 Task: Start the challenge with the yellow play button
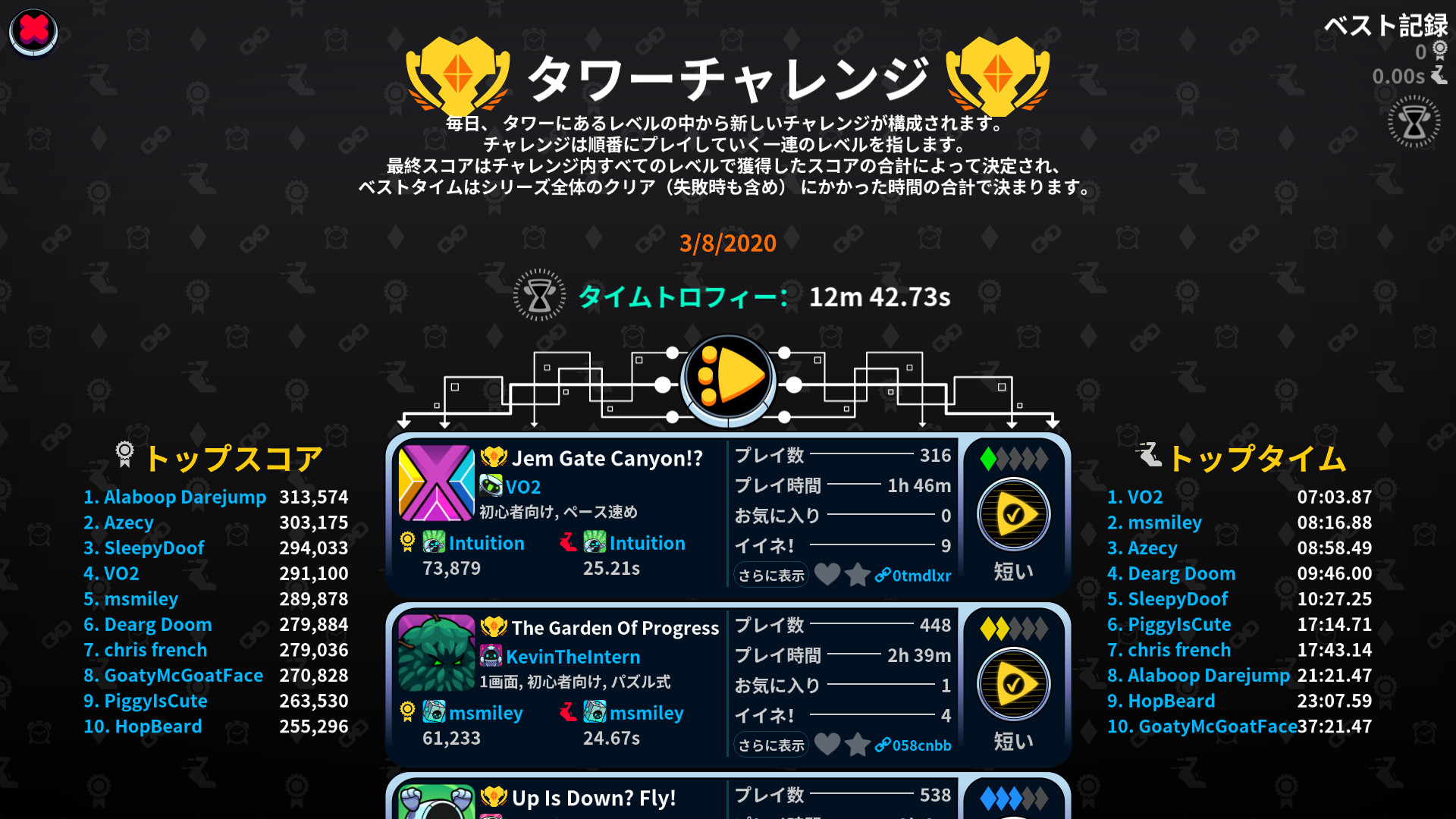[728, 377]
